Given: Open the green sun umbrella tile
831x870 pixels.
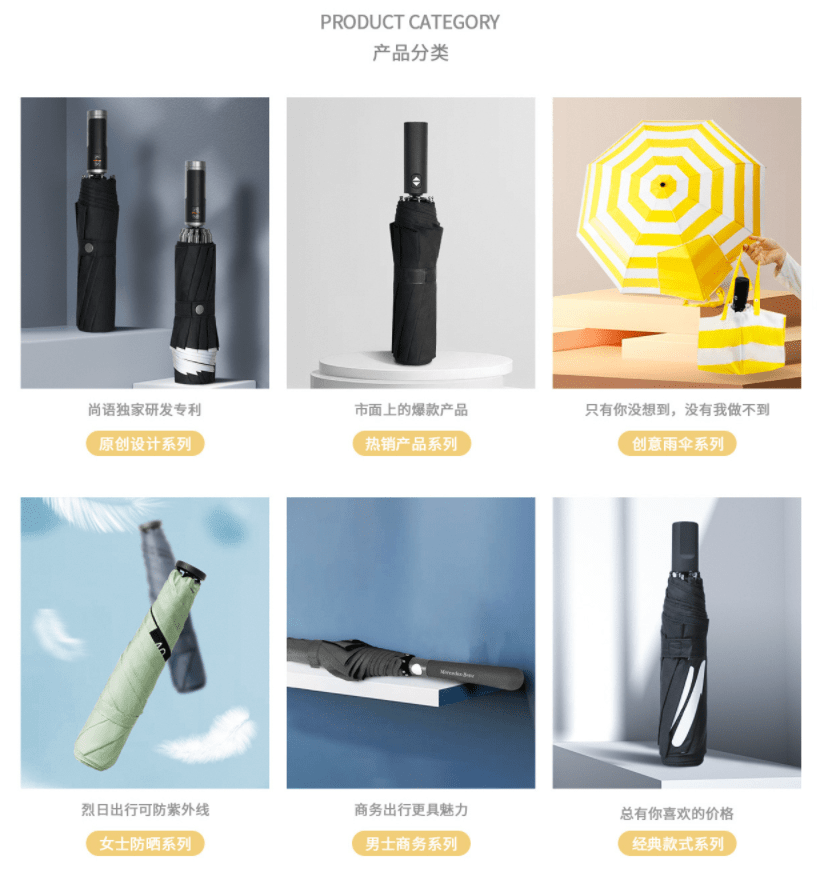Looking at the screenshot, I should pyautogui.click(x=144, y=643).
